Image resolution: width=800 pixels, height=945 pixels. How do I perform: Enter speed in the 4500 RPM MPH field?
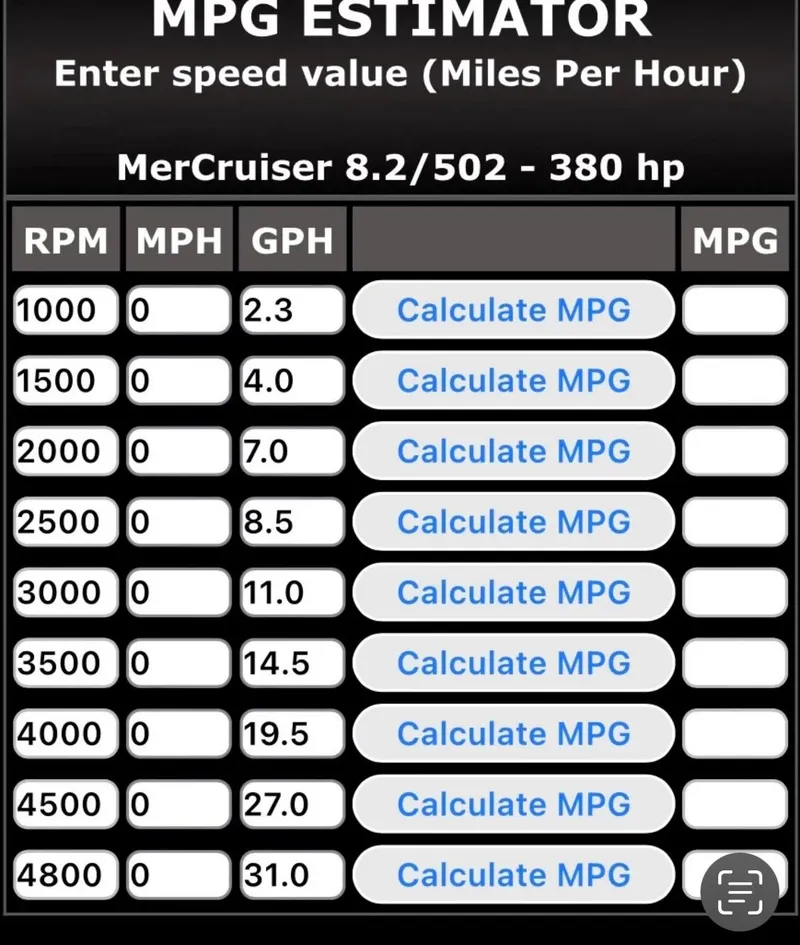click(x=178, y=805)
